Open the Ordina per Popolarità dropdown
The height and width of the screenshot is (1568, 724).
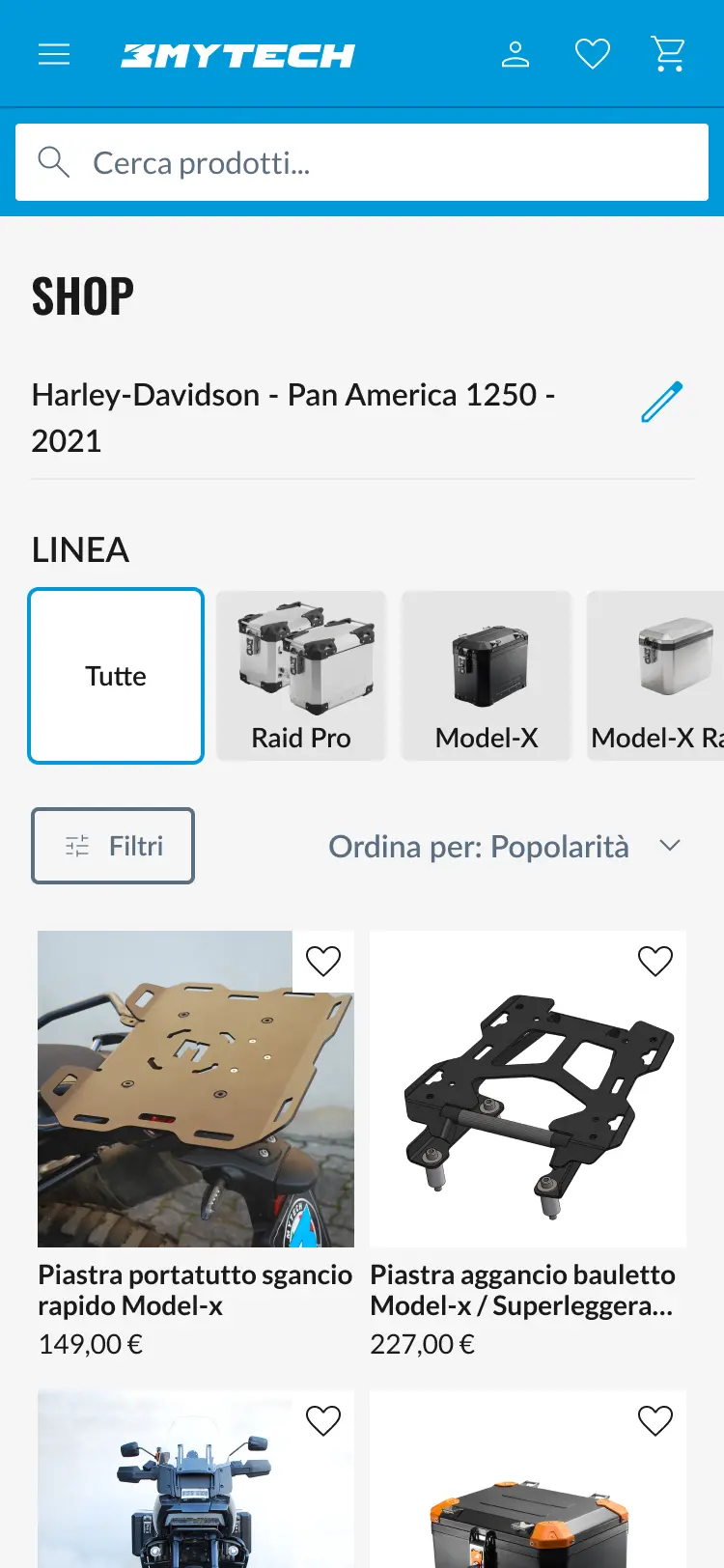pos(478,846)
